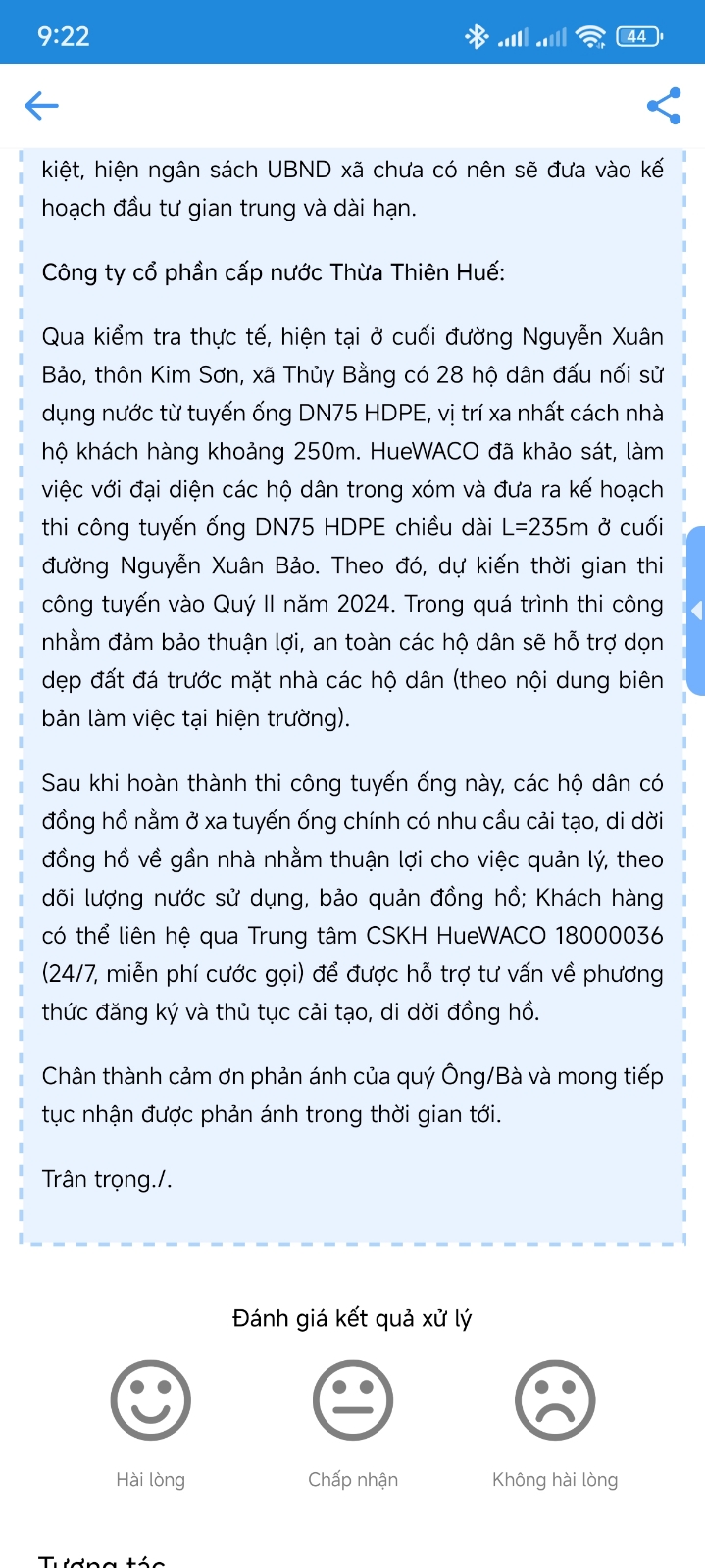This screenshot has width=705, height=1568.
Task: Select the Chấp nhận neutral face rating
Action: (x=353, y=1400)
